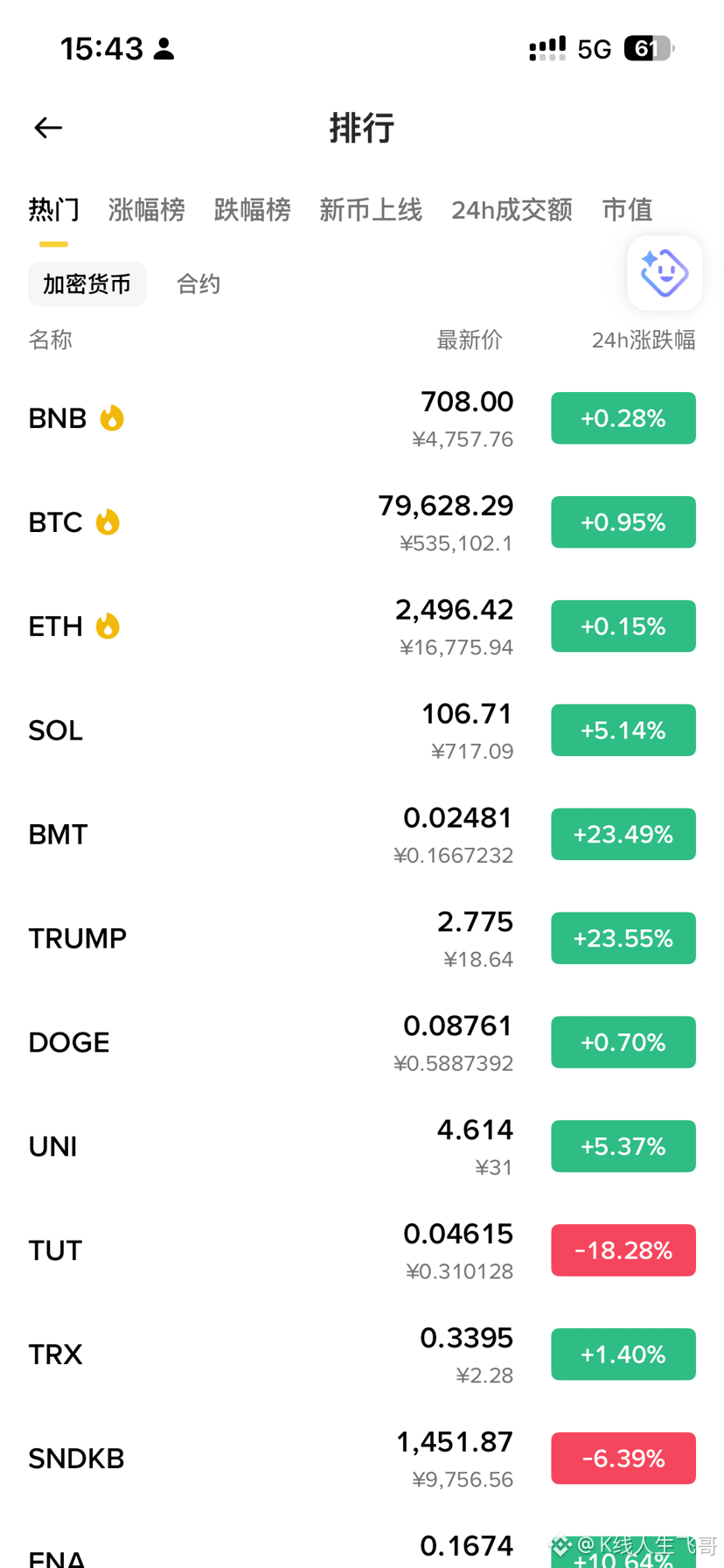Image resolution: width=724 pixels, height=1568 pixels.
Task: Open the TRX row
Action: click(362, 1355)
